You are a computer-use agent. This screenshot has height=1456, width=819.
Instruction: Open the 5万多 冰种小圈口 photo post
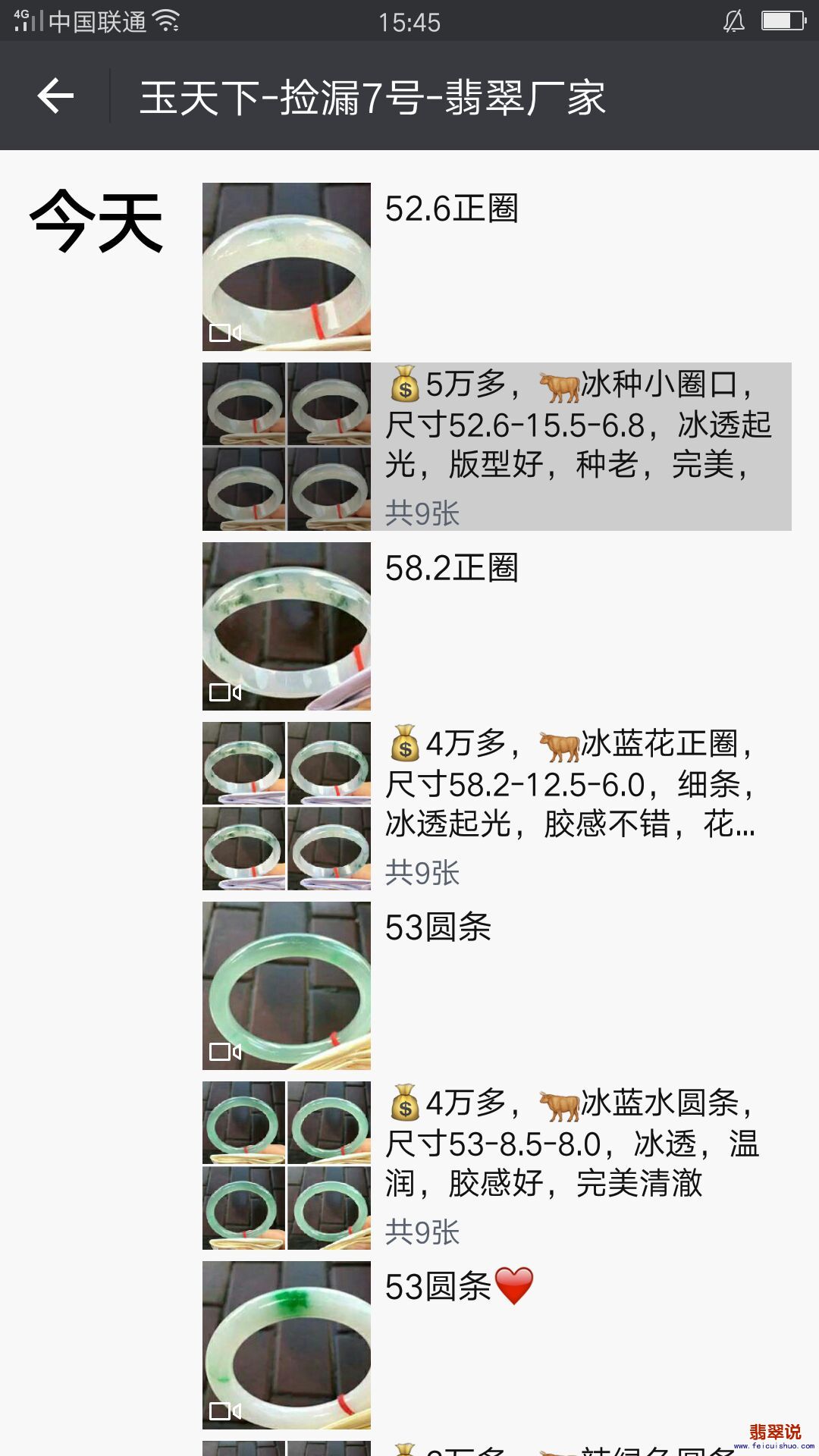pyautogui.click(x=576, y=446)
